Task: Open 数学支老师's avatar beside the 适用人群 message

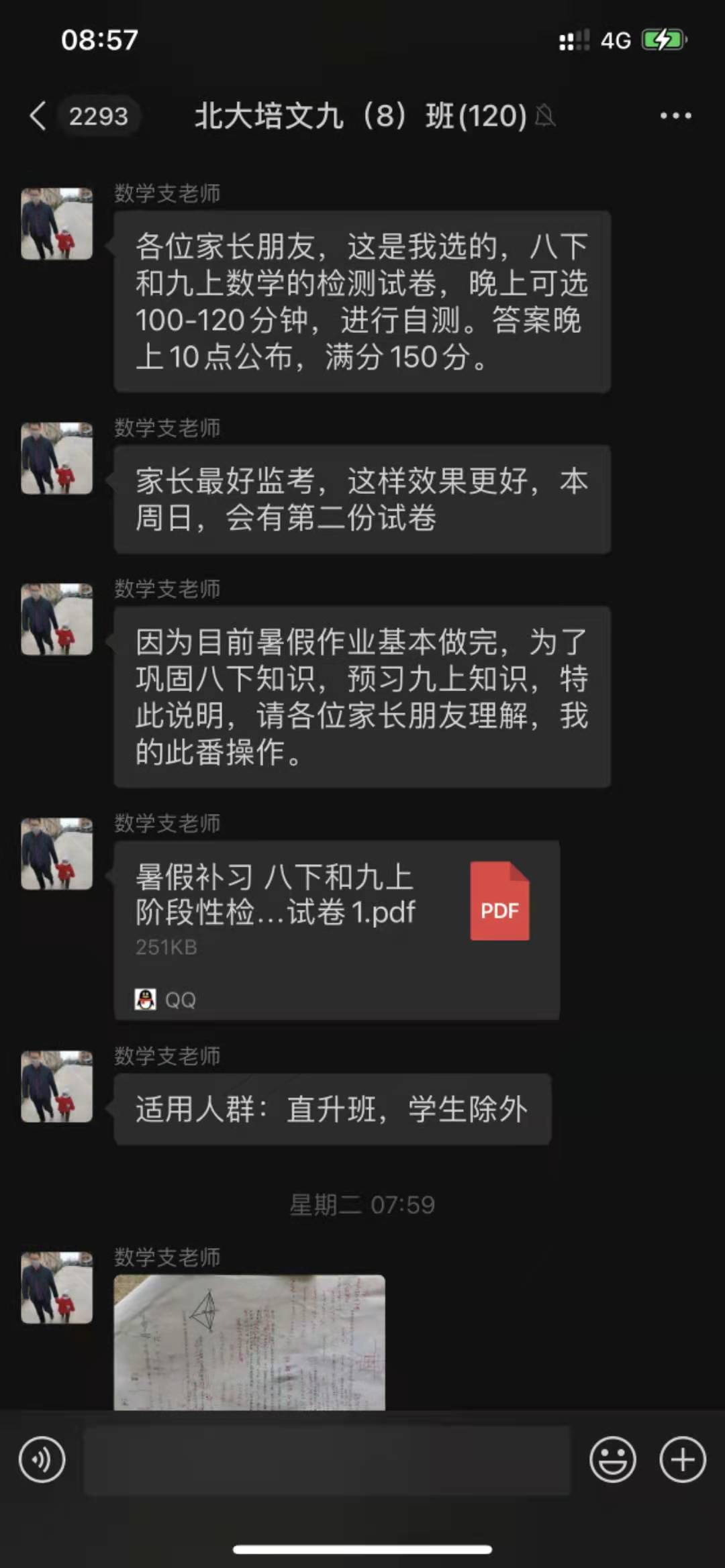Action: (56, 1086)
